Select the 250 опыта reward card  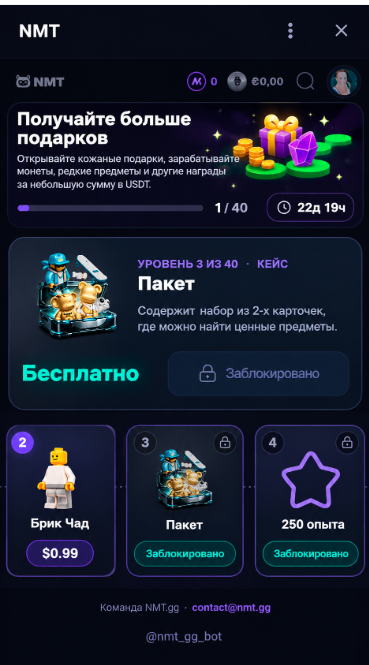pyautogui.click(x=310, y=500)
